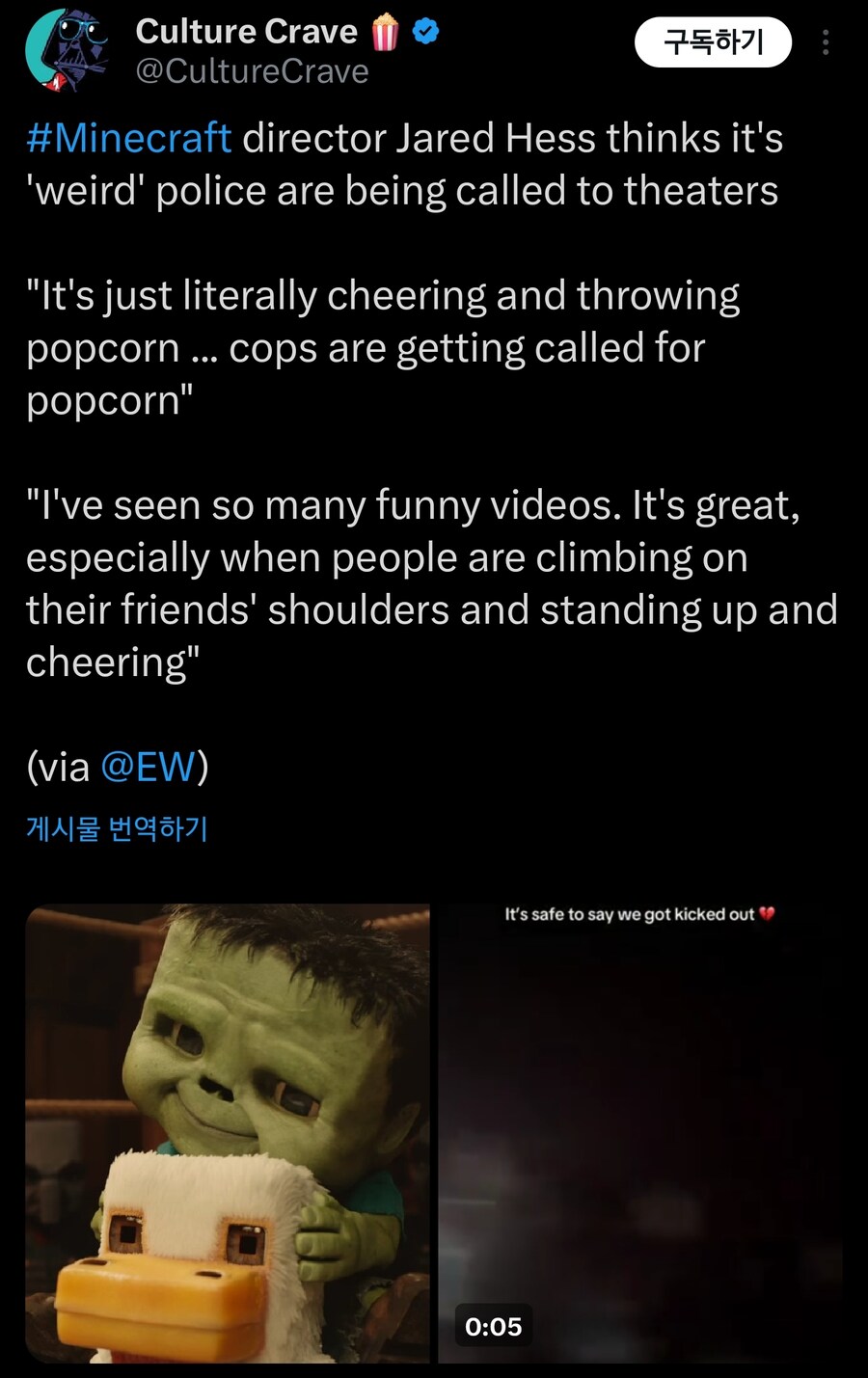Open the Culture Crave account name
The height and width of the screenshot is (1378, 868).
click(247, 32)
